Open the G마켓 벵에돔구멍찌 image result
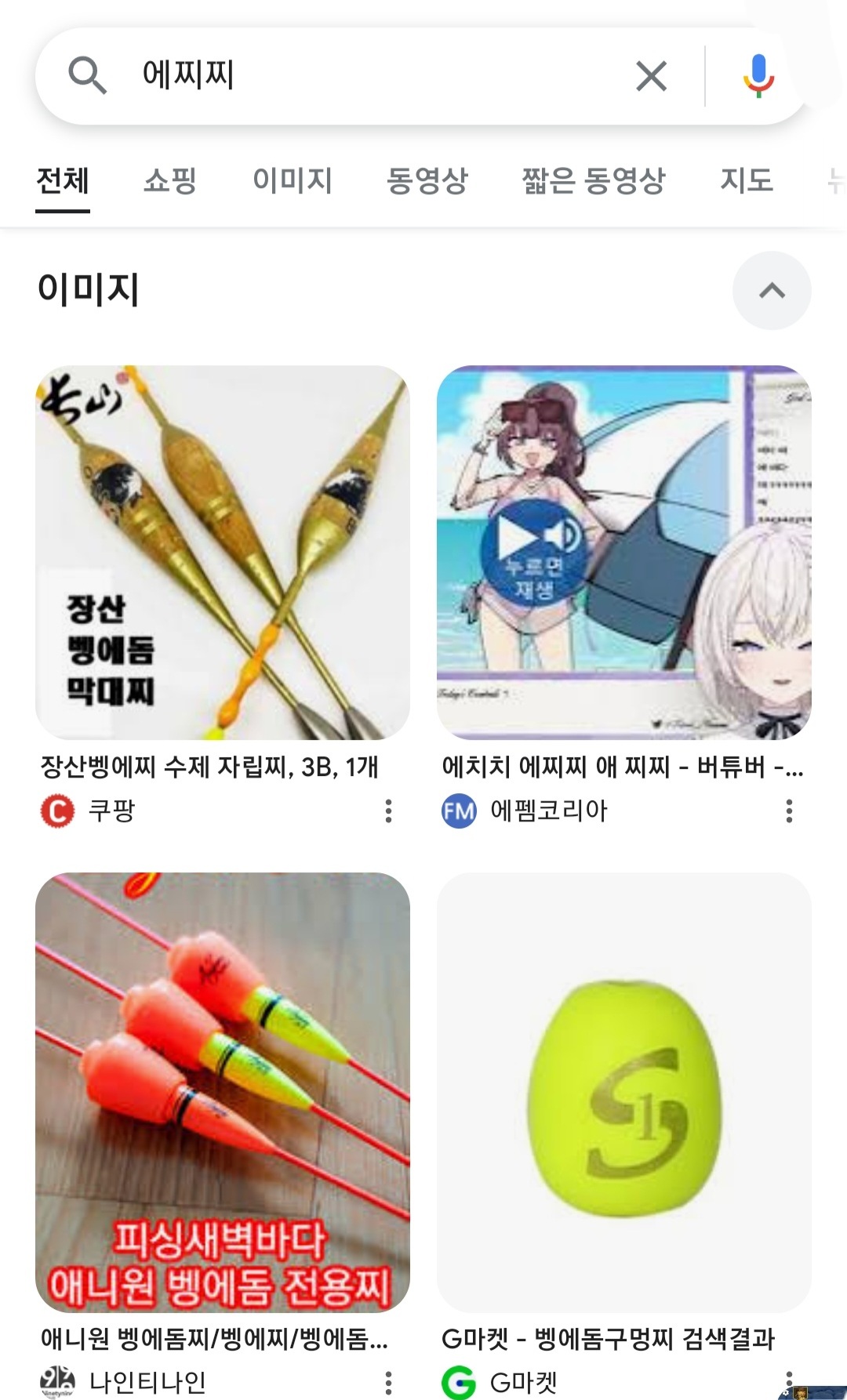847x1400 pixels. click(x=624, y=1091)
